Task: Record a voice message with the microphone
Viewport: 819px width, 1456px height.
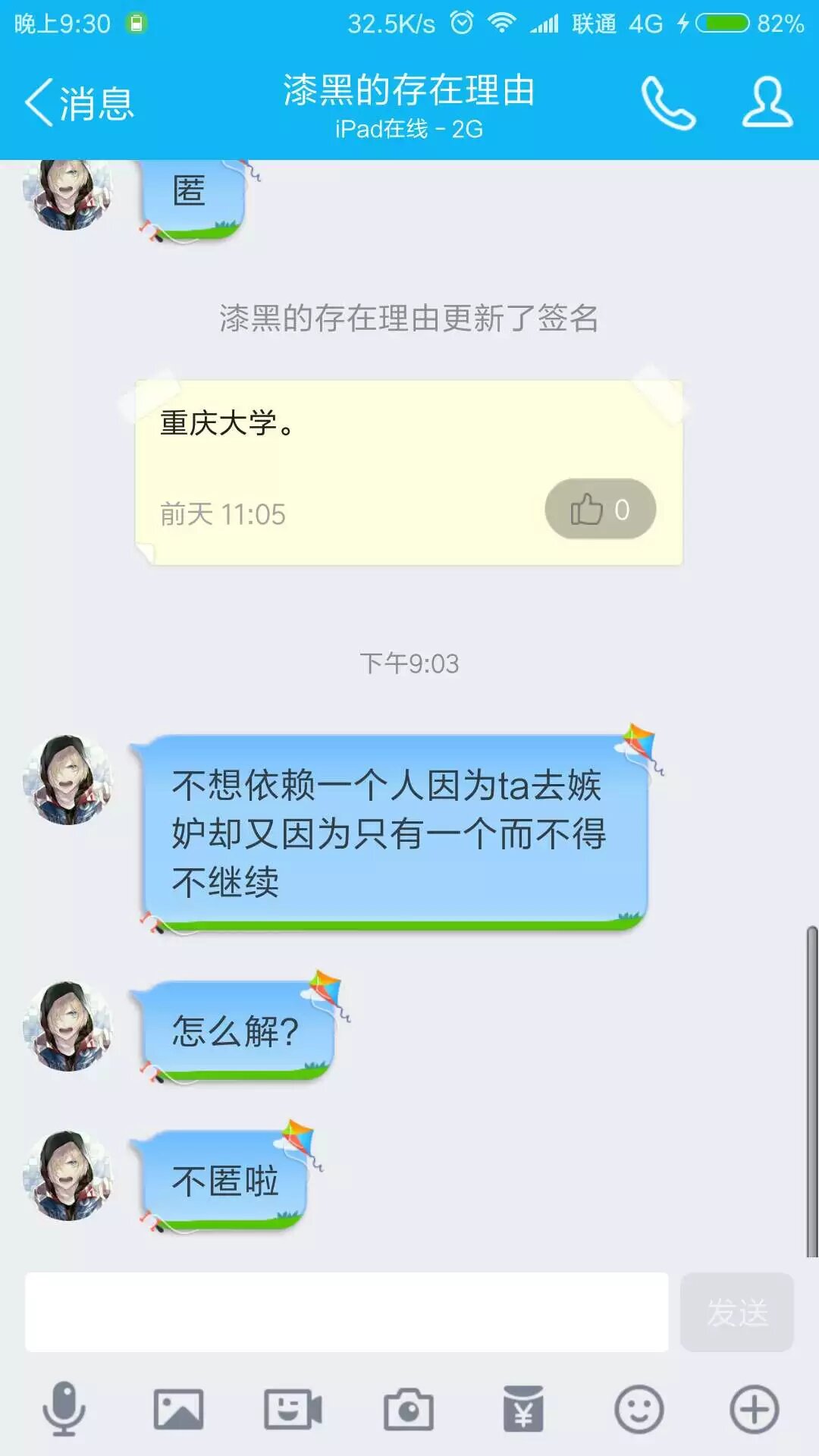Action: [x=64, y=1410]
